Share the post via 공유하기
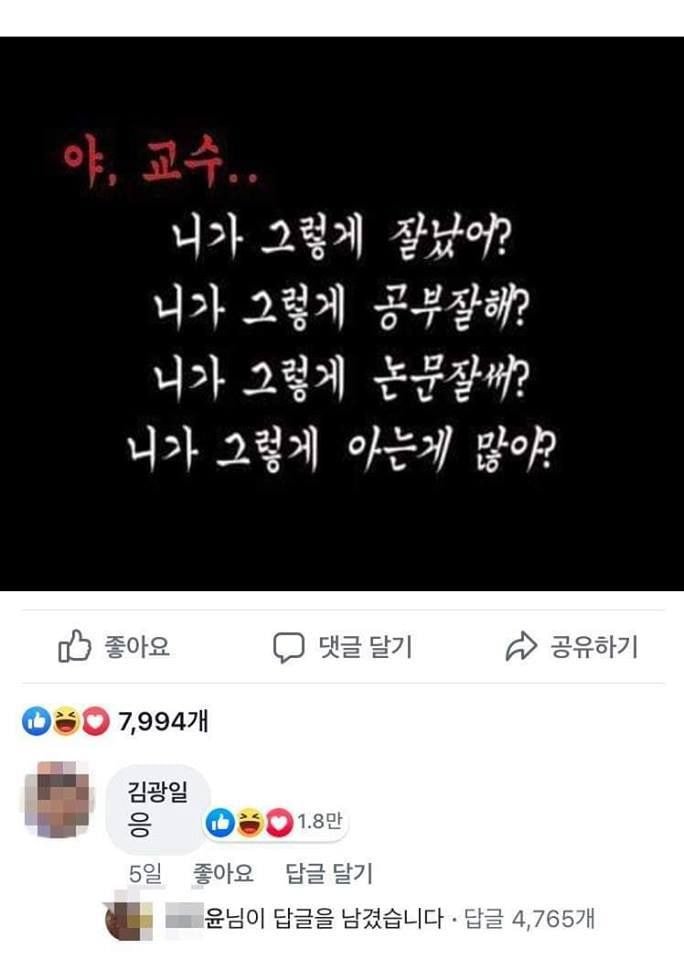684x960 pixels. (x=570, y=647)
